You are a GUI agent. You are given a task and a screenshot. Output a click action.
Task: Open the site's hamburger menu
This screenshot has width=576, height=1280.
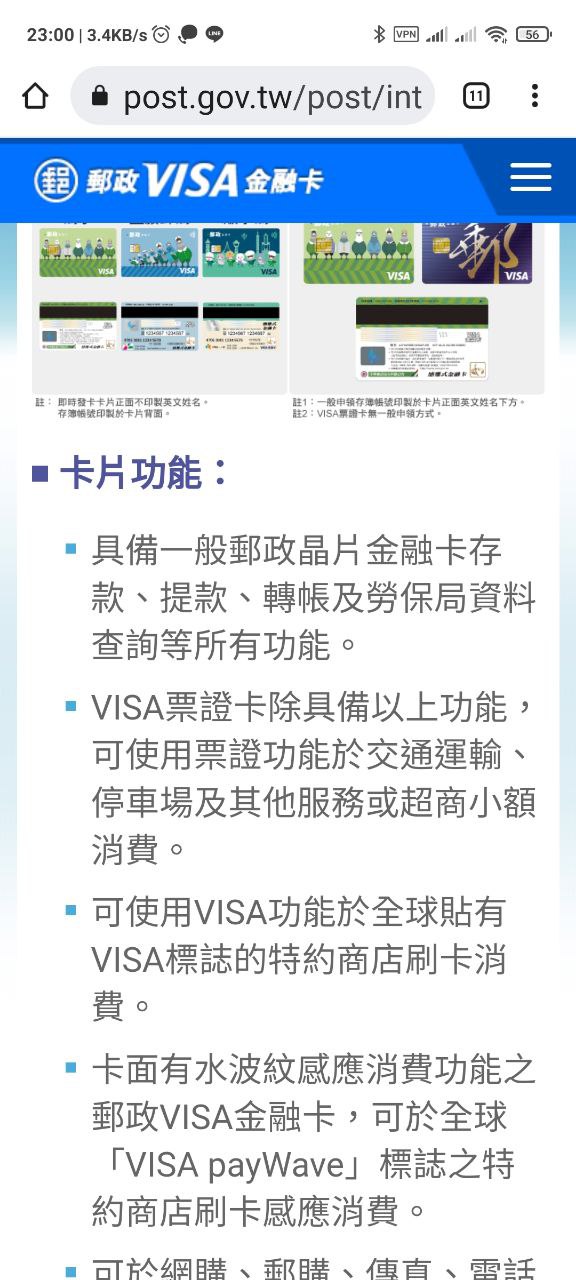coord(531,177)
